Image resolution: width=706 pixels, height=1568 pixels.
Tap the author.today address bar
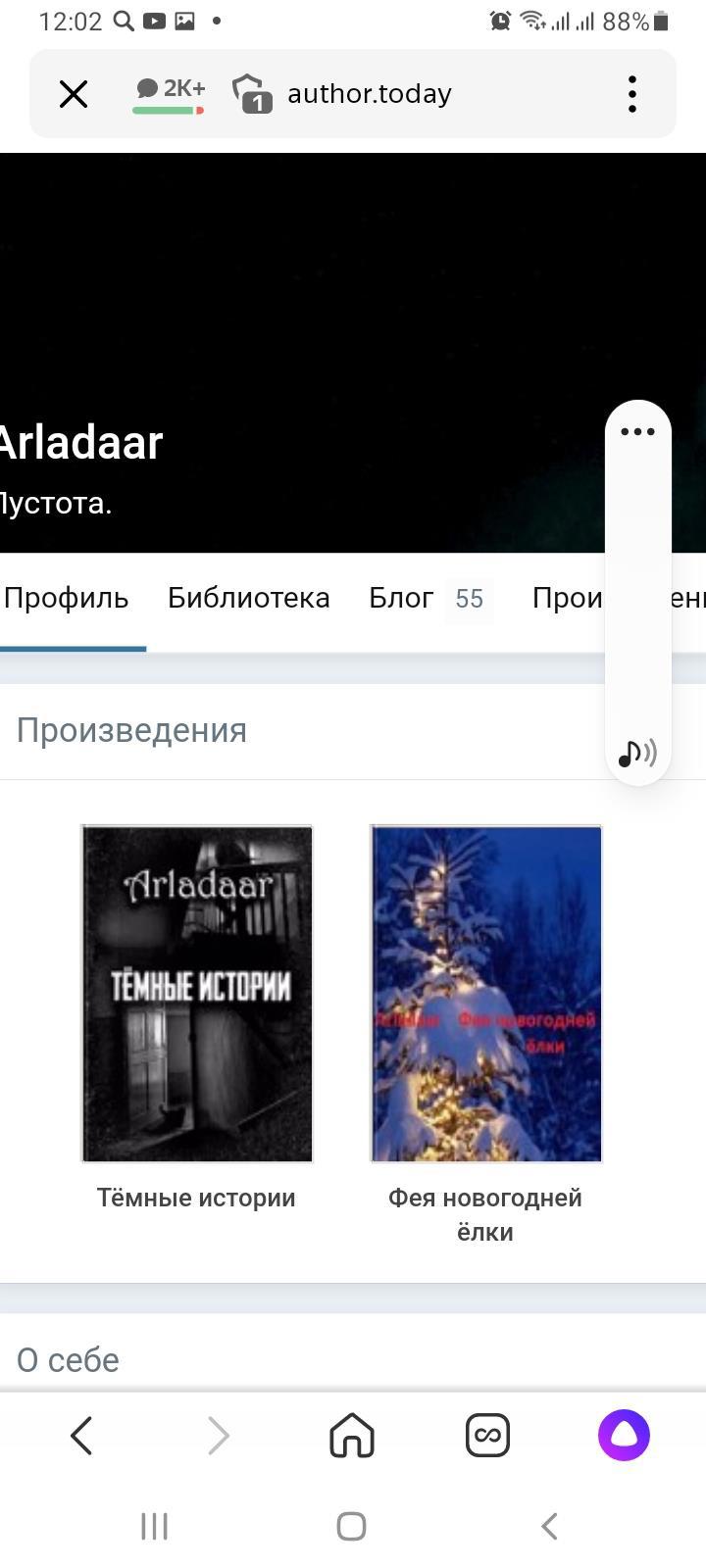pyautogui.click(x=369, y=94)
